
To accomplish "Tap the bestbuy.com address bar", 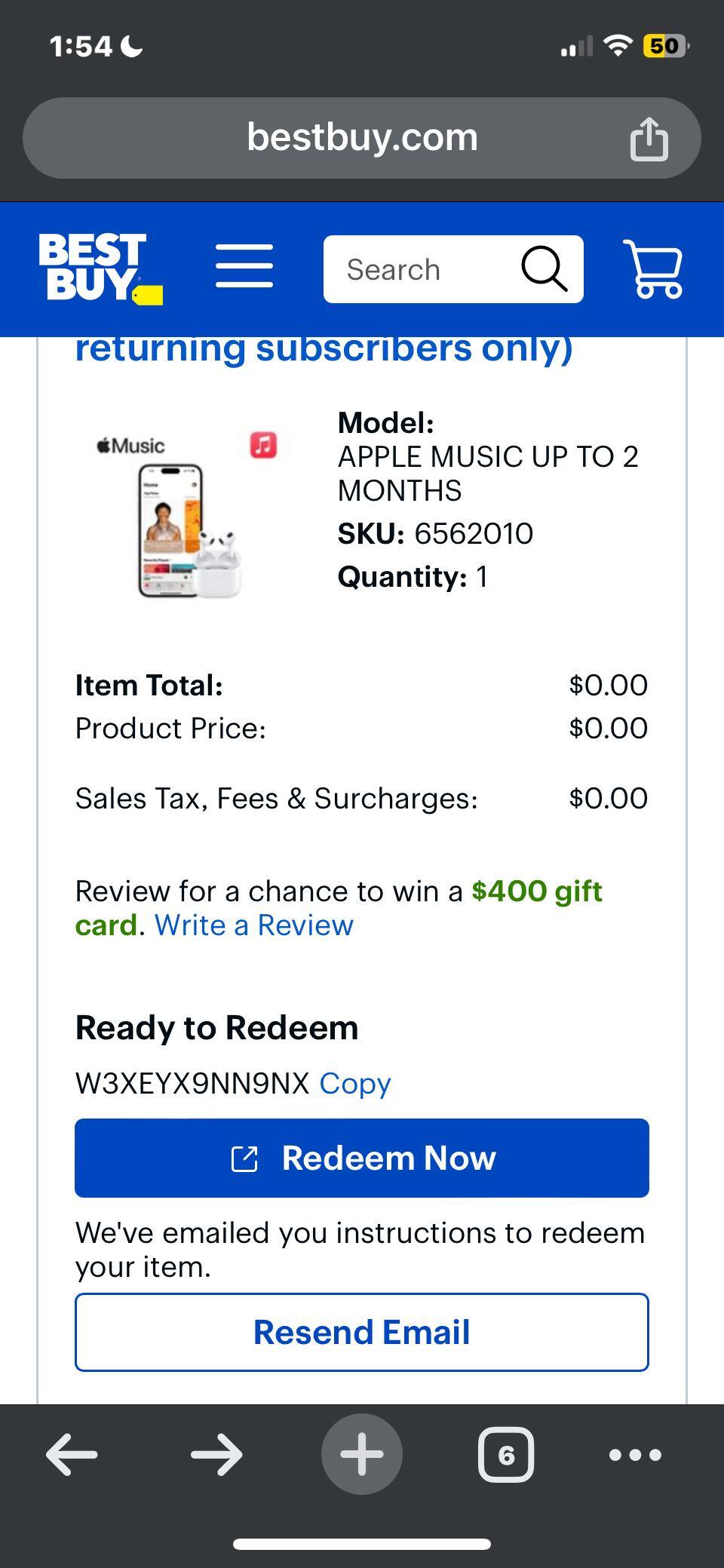I will pyautogui.click(x=362, y=137).
